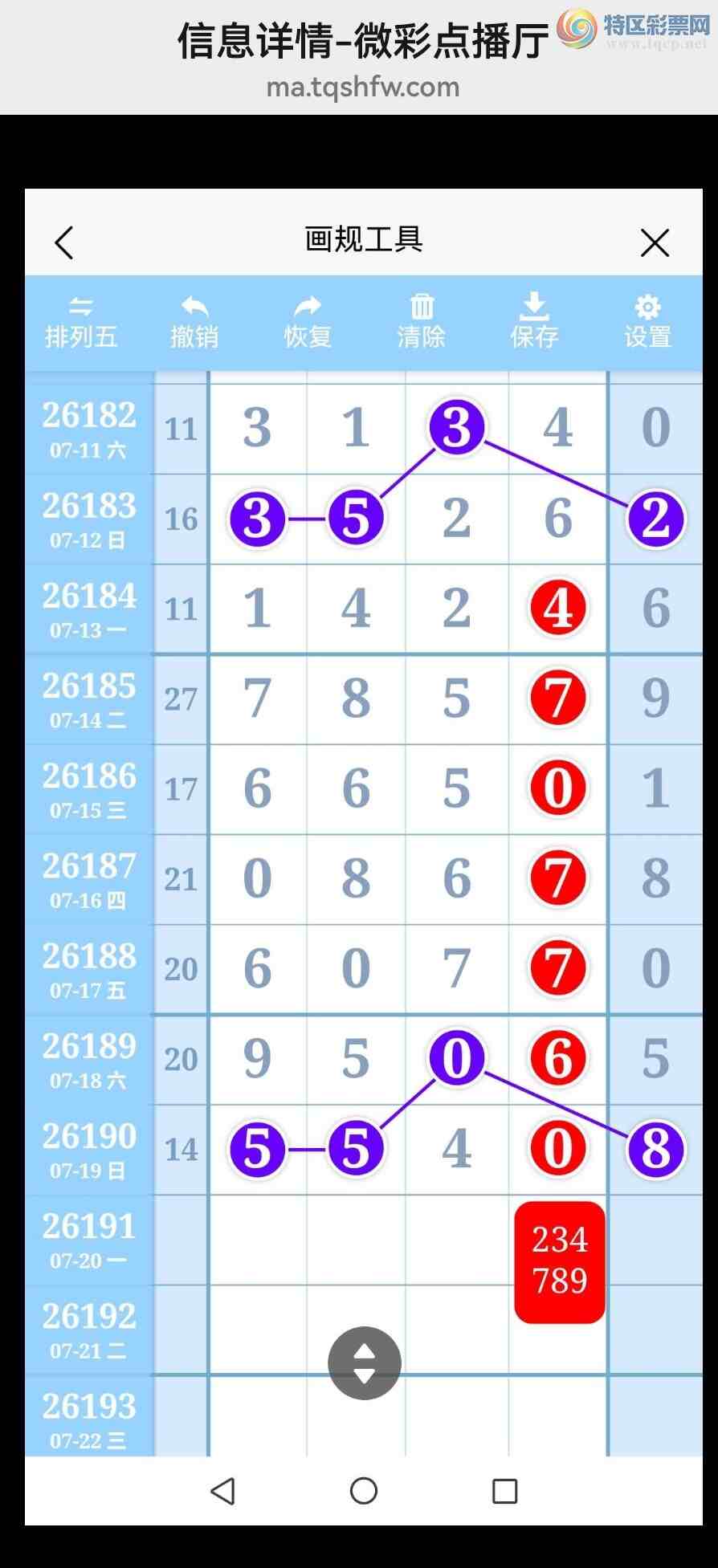
Task: Select the red 234 789 note box
Action: click(560, 1262)
